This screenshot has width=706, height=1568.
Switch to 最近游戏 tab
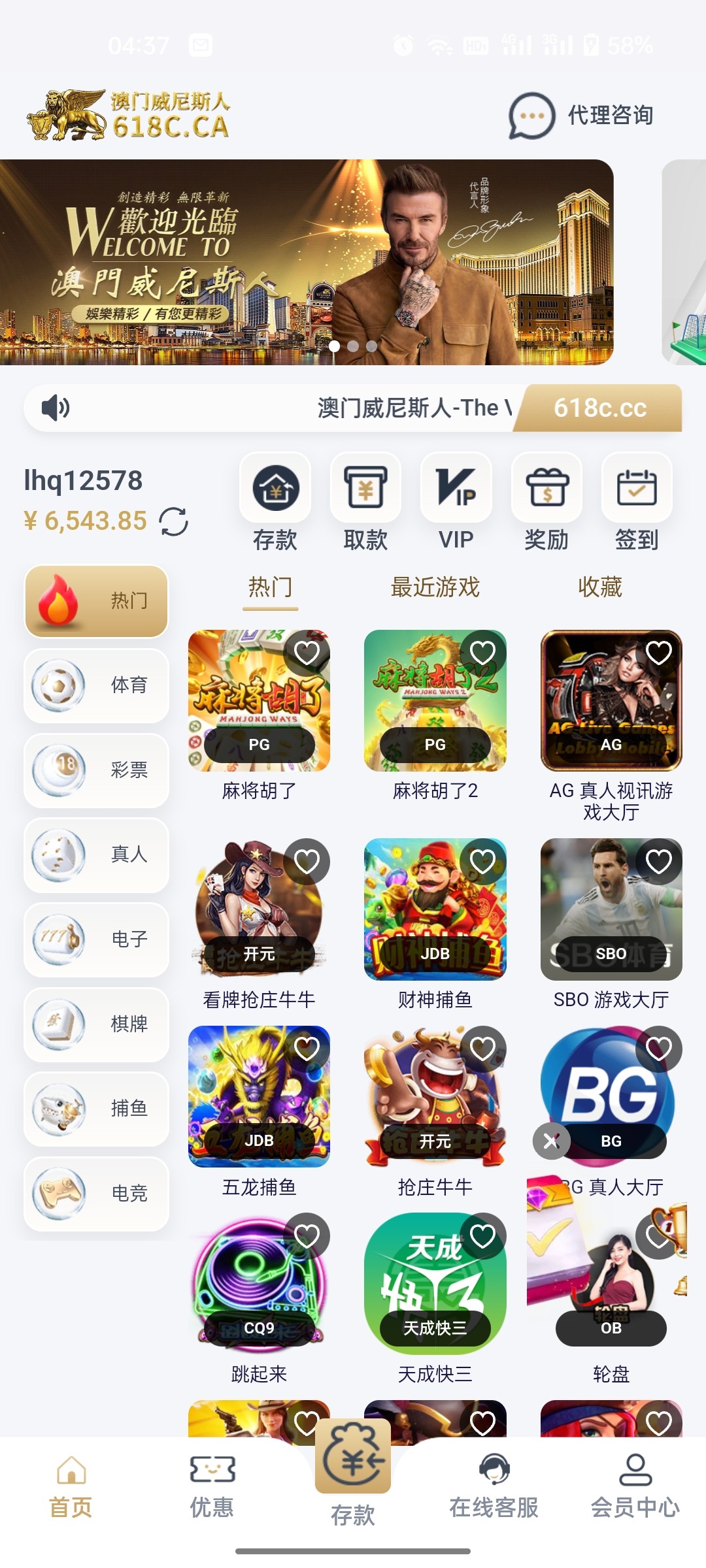click(x=435, y=587)
